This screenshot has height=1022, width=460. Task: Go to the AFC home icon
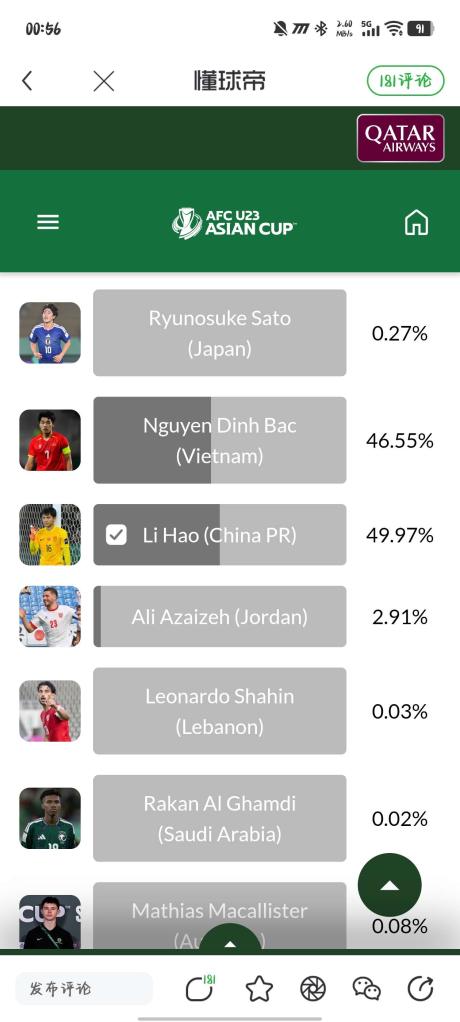(416, 223)
